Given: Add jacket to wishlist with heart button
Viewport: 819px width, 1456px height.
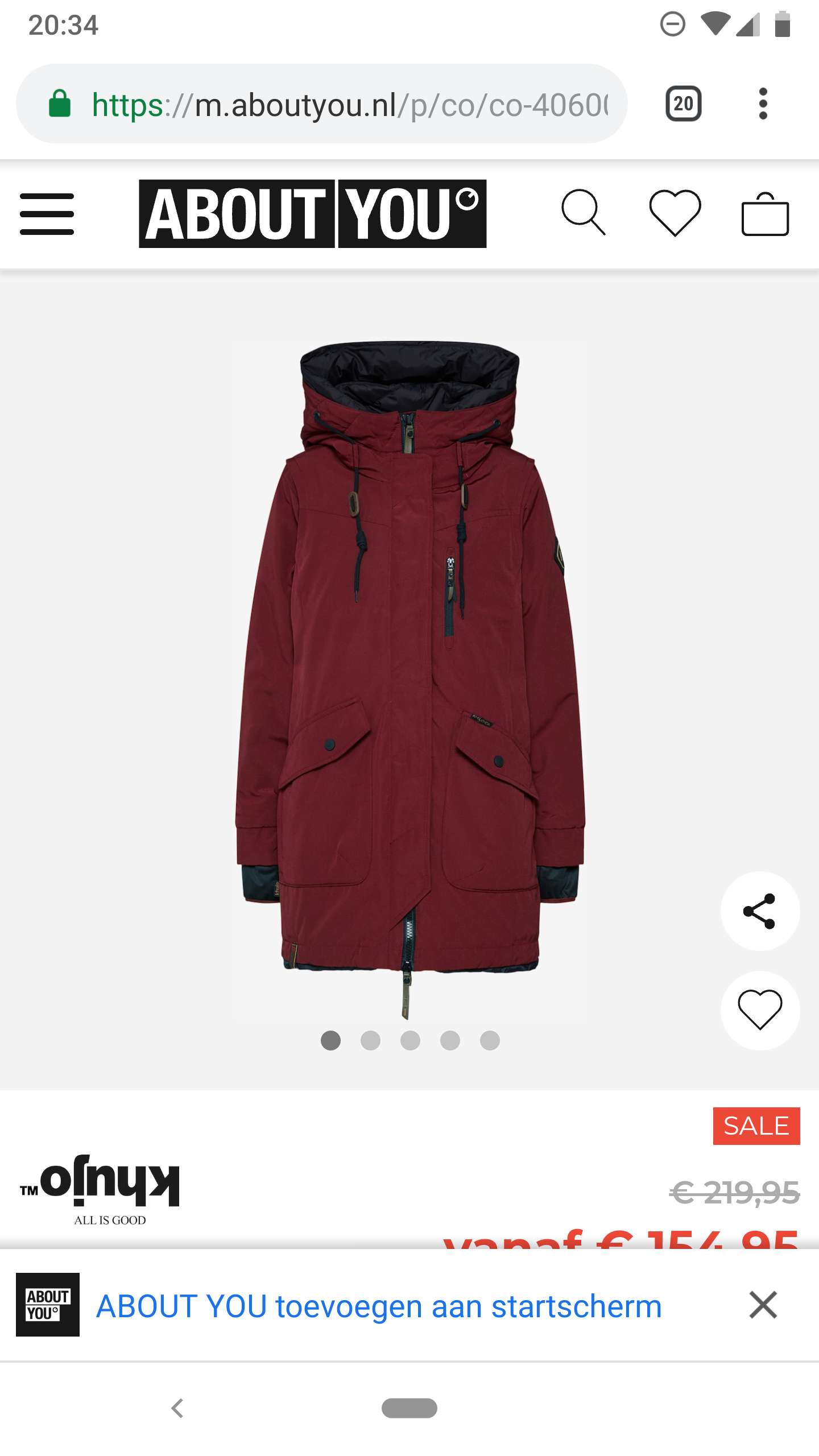Looking at the screenshot, I should coord(760,1010).
